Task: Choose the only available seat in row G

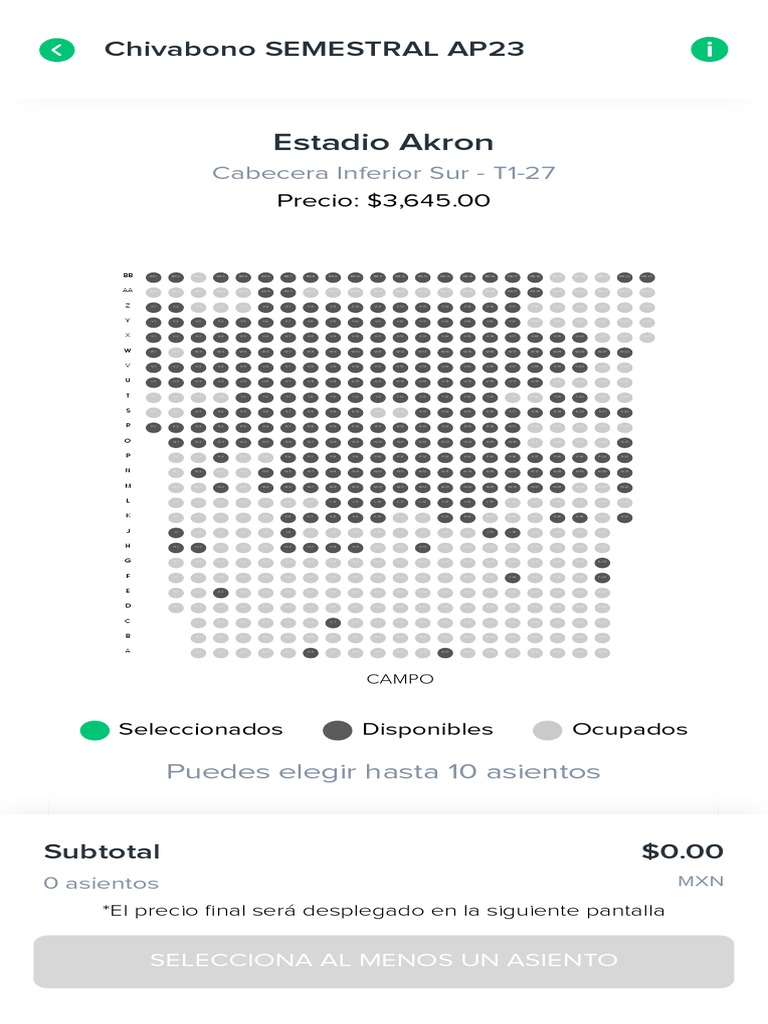Action: tap(602, 562)
